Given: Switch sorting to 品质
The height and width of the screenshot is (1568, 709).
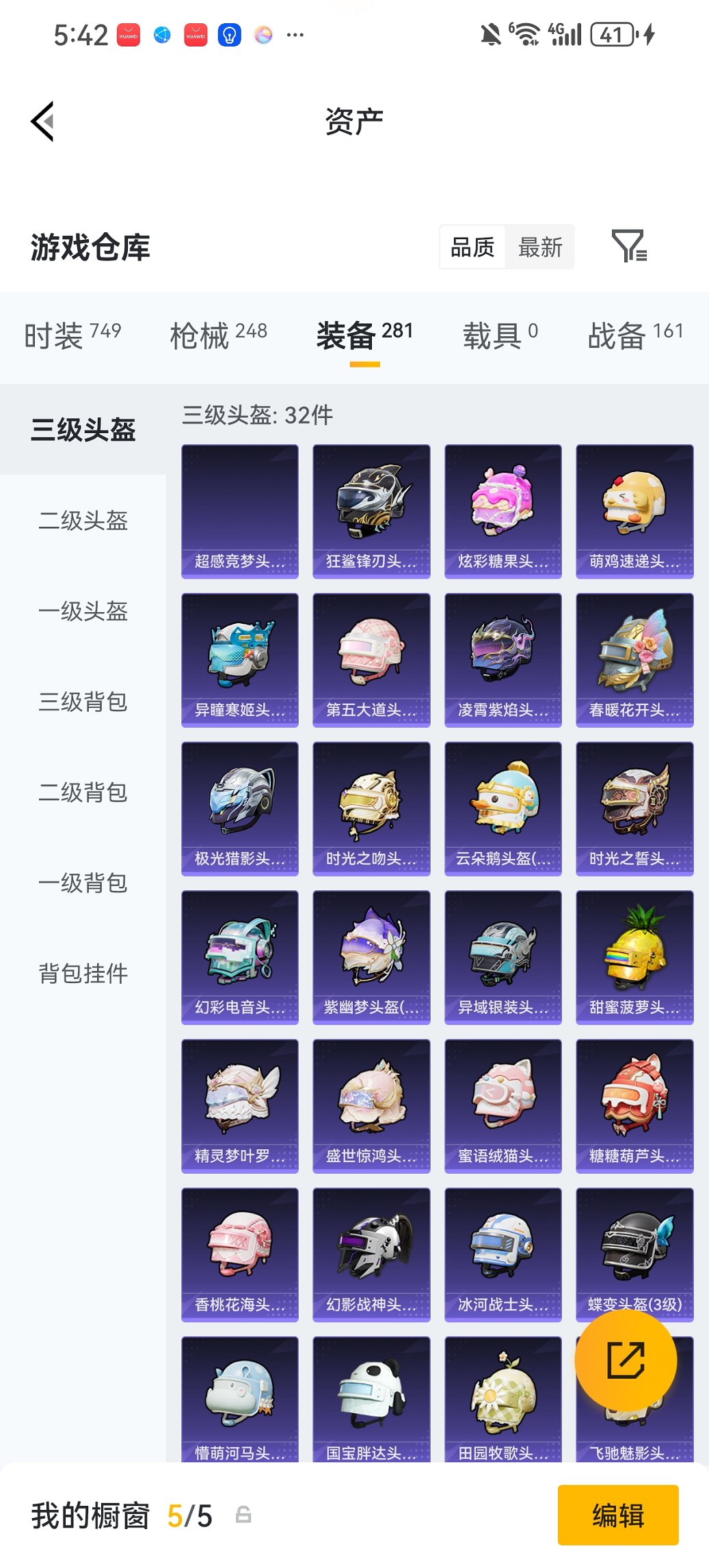Looking at the screenshot, I should point(472,247).
